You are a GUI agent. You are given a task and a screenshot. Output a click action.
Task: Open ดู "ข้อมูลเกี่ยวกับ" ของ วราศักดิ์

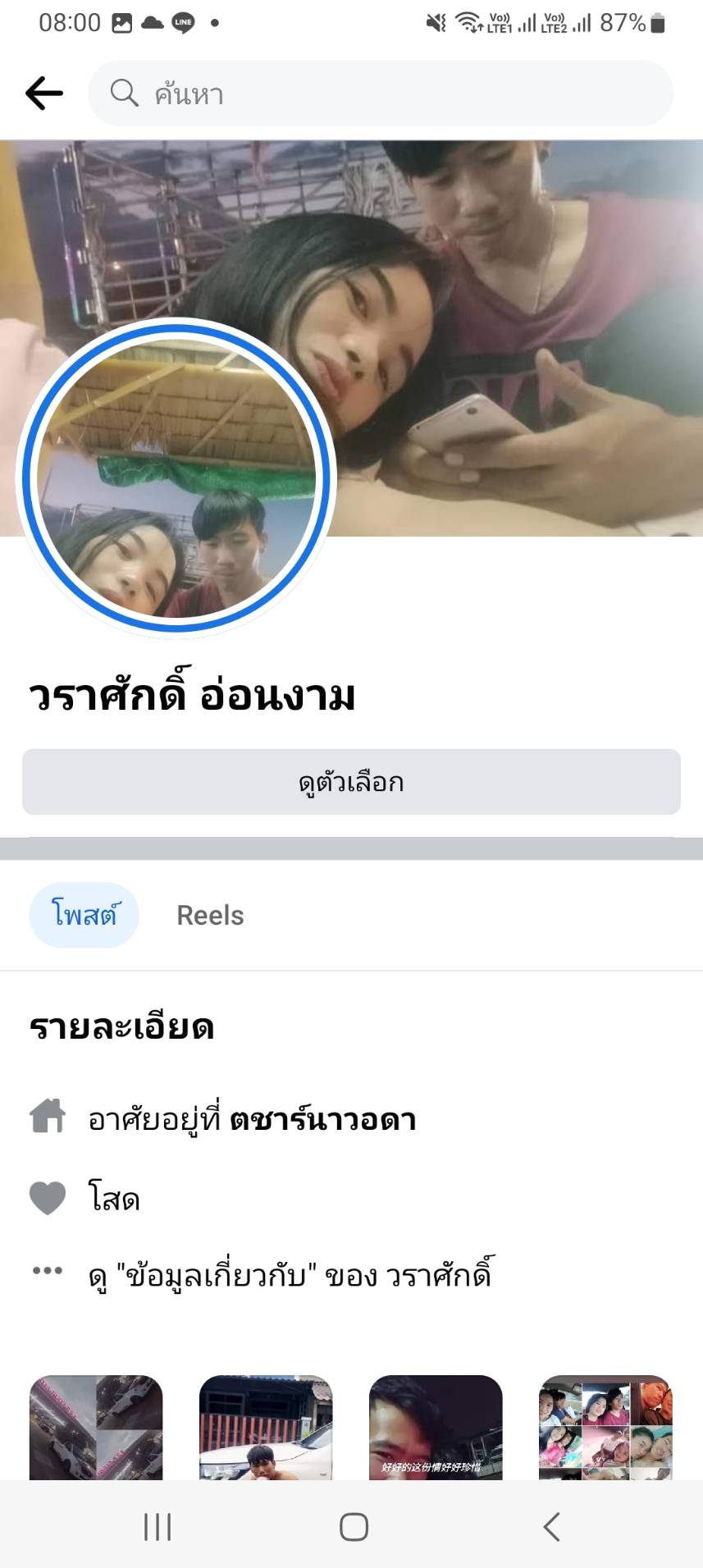pyautogui.click(x=291, y=1274)
